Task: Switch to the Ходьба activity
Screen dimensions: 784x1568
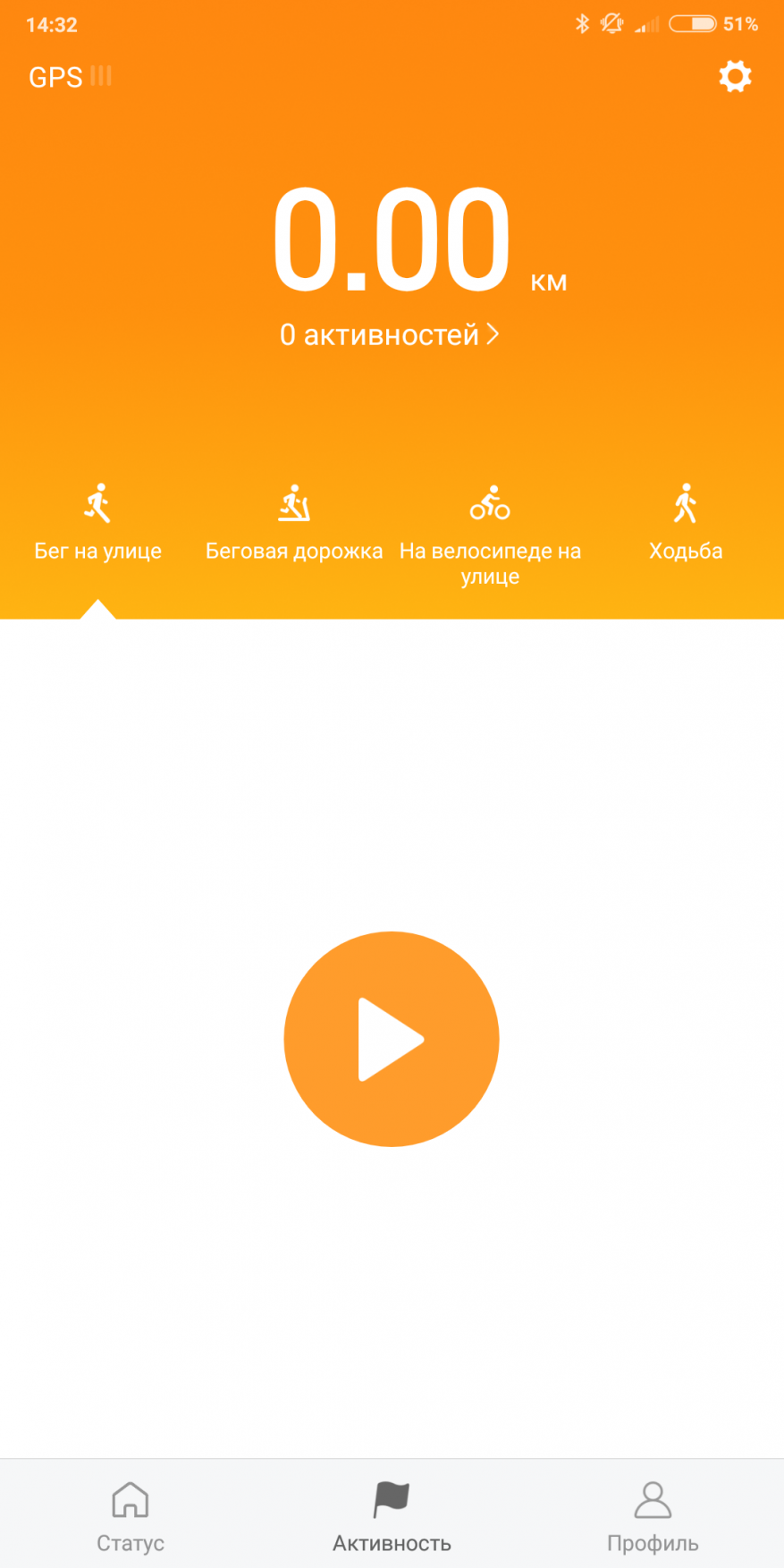Action: [686, 524]
